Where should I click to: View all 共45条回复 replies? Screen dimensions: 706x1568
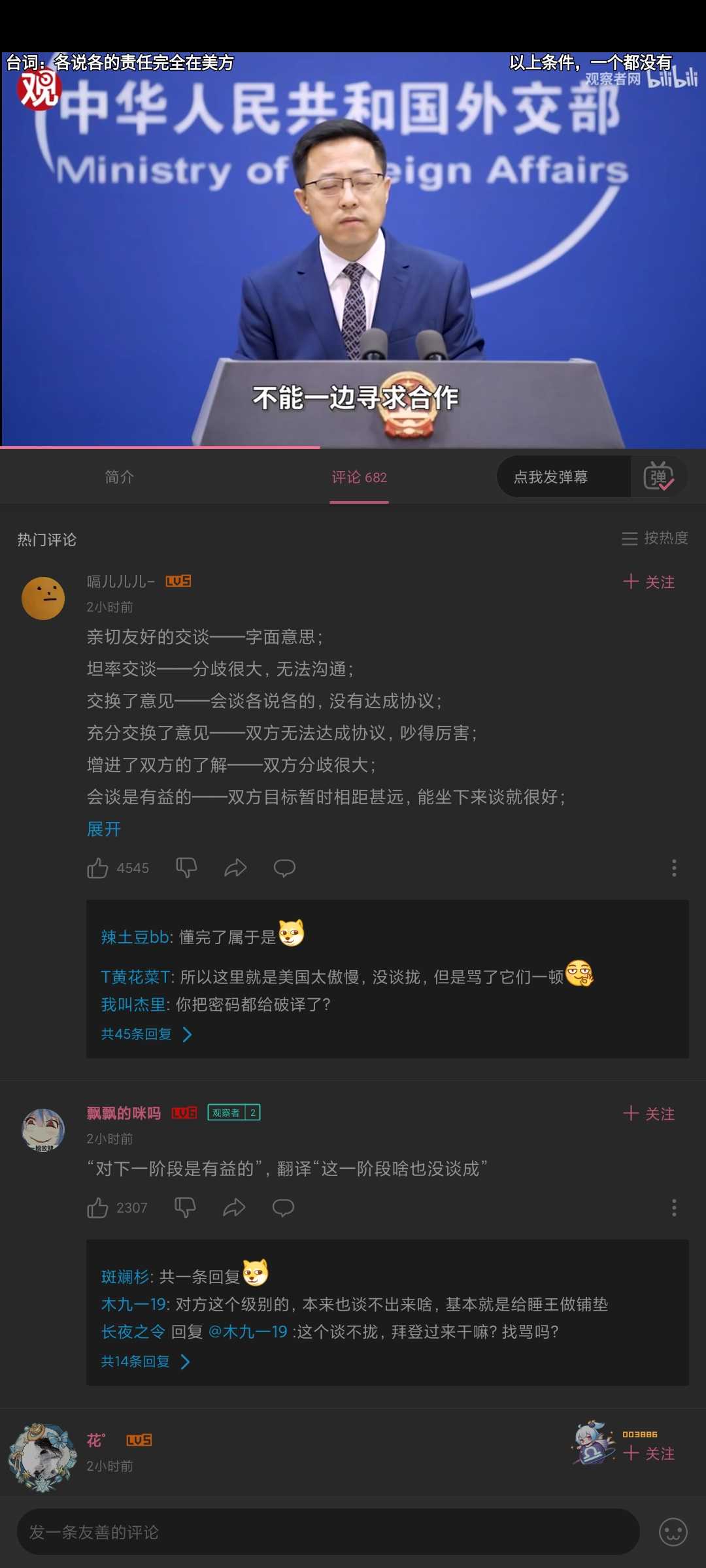(146, 1034)
